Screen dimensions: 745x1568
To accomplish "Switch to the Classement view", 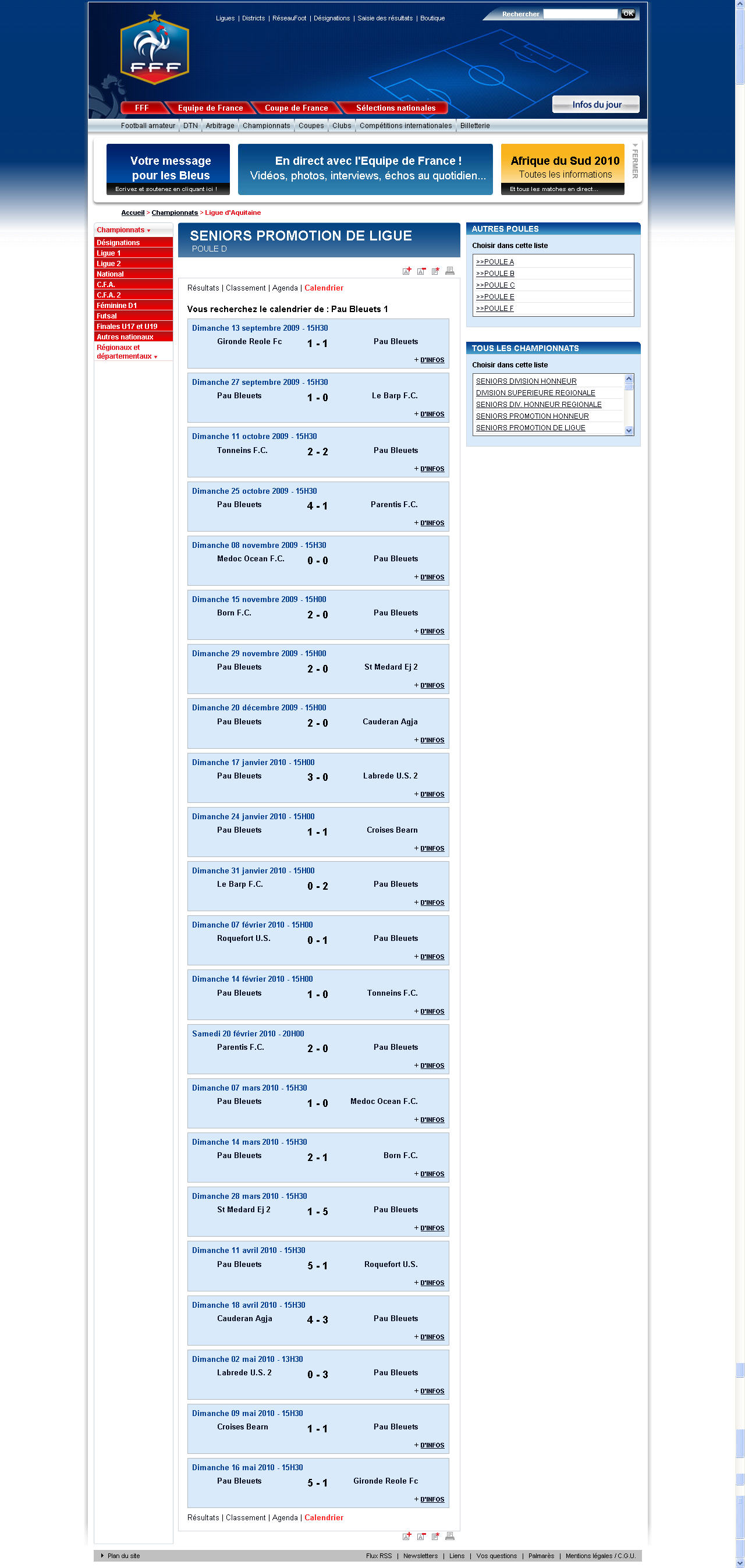I will (245, 288).
